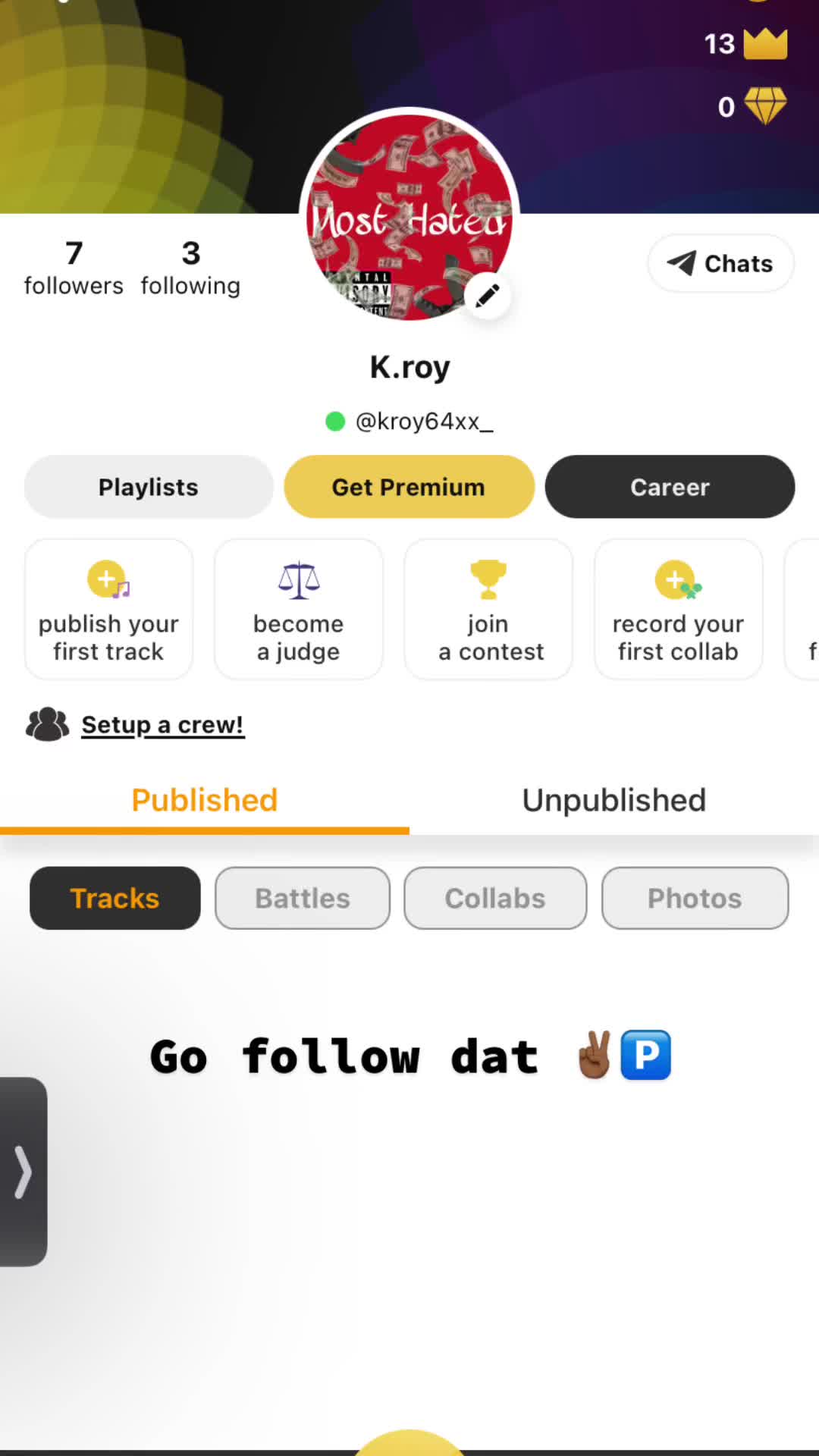Select the publish your first track card
The height and width of the screenshot is (1456, 819).
tap(108, 610)
